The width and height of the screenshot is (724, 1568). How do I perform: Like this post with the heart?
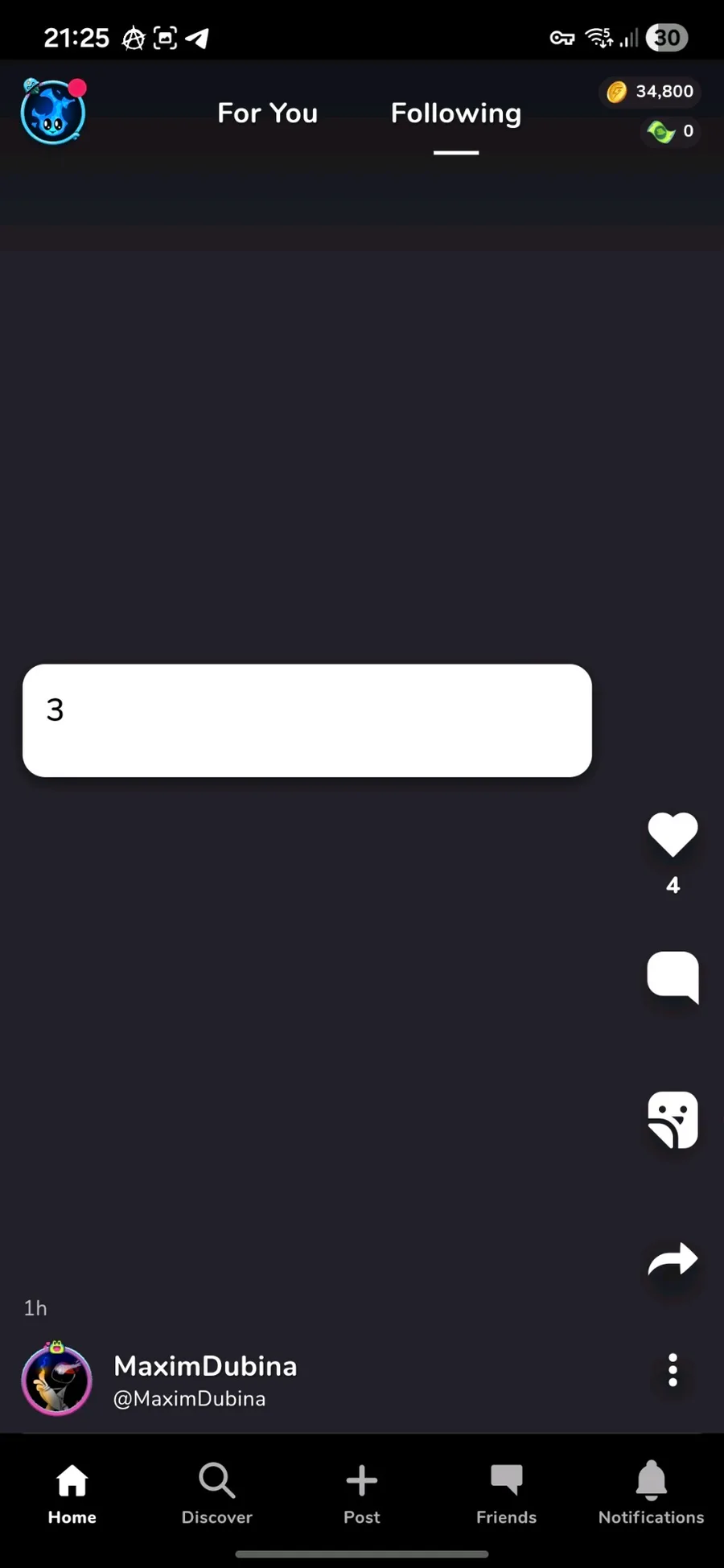(x=673, y=834)
